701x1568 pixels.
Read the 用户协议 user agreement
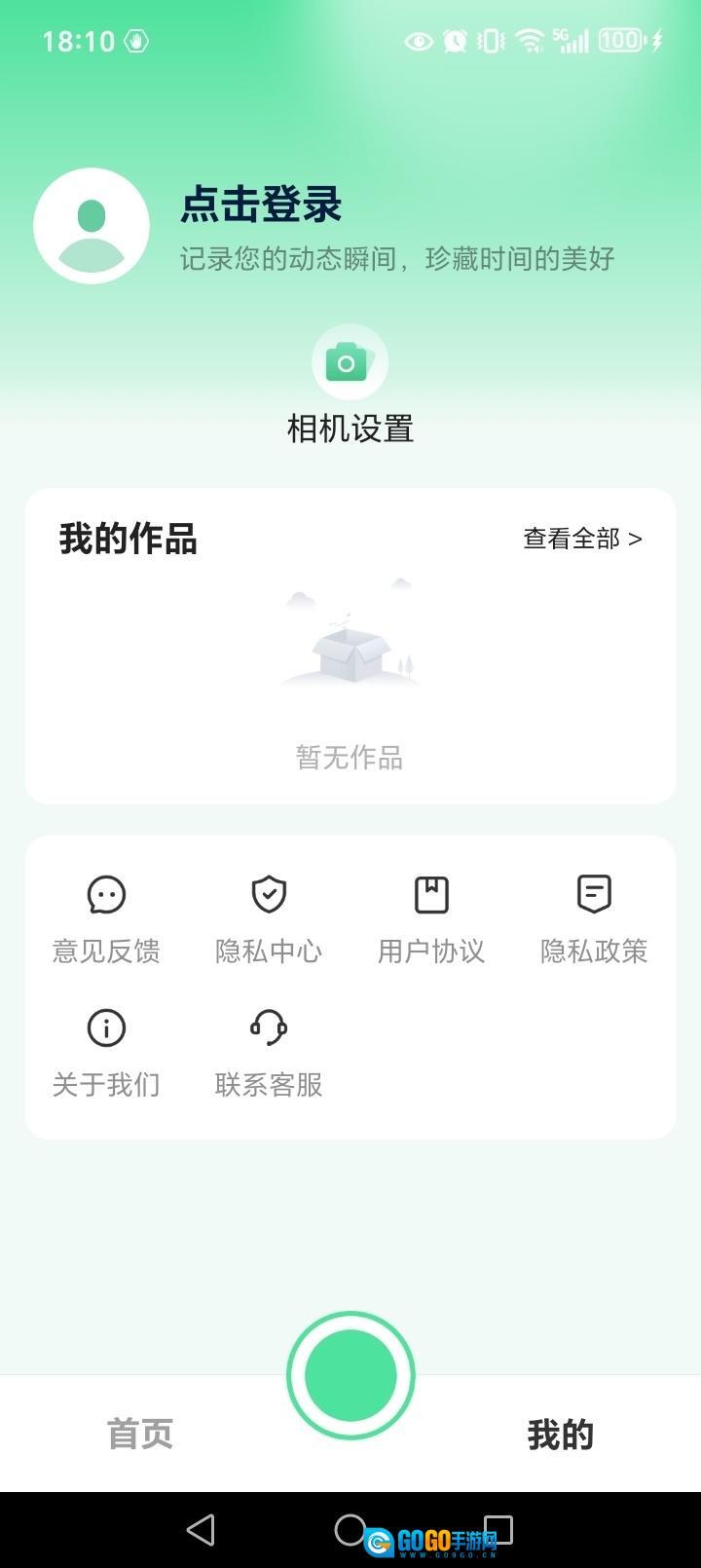click(431, 918)
